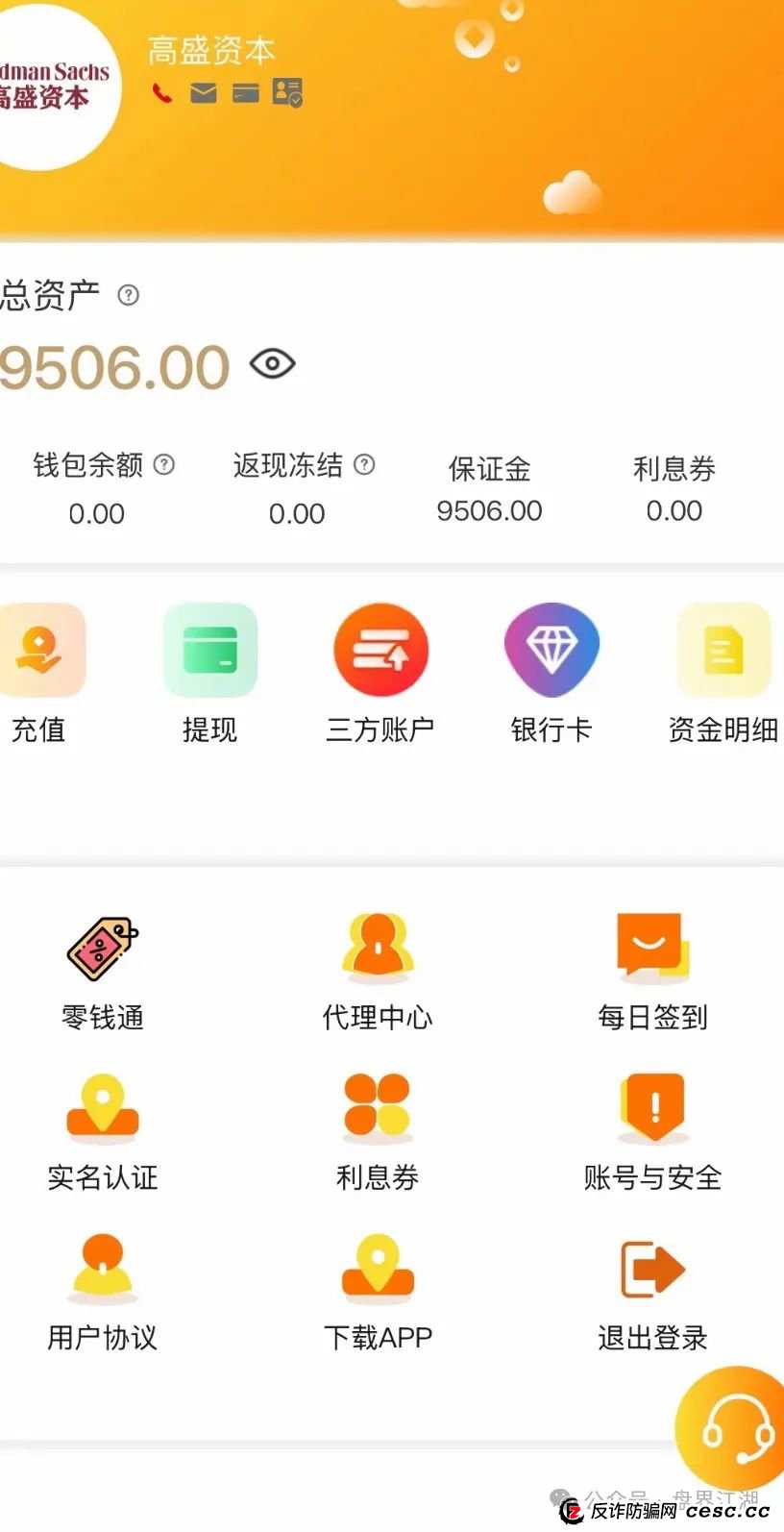Click the question mark beside 钱包余额

tap(163, 465)
